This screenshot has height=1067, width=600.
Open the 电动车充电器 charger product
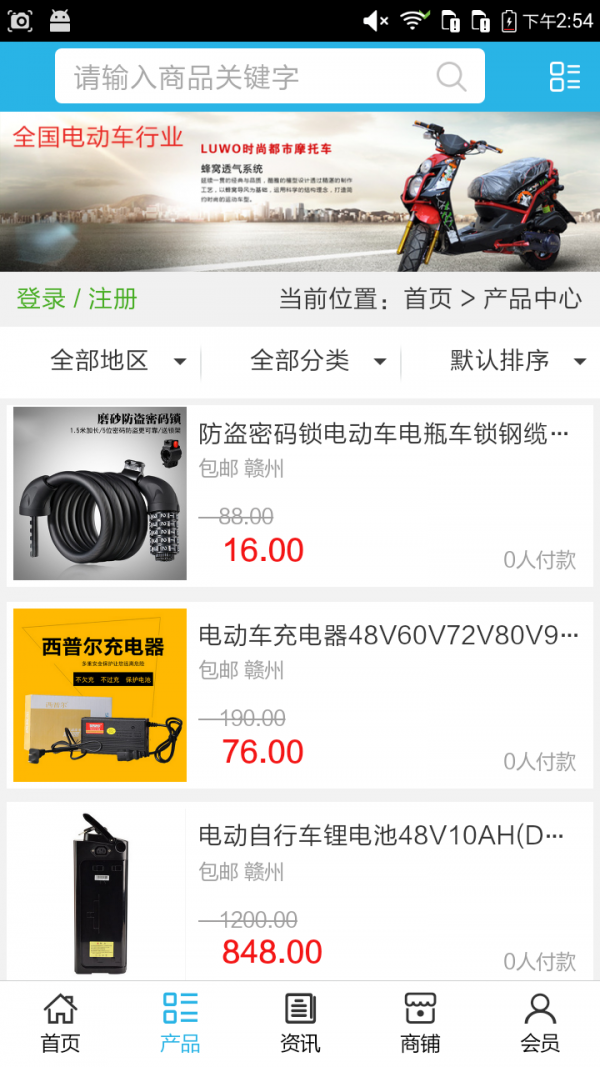tap(300, 695)
